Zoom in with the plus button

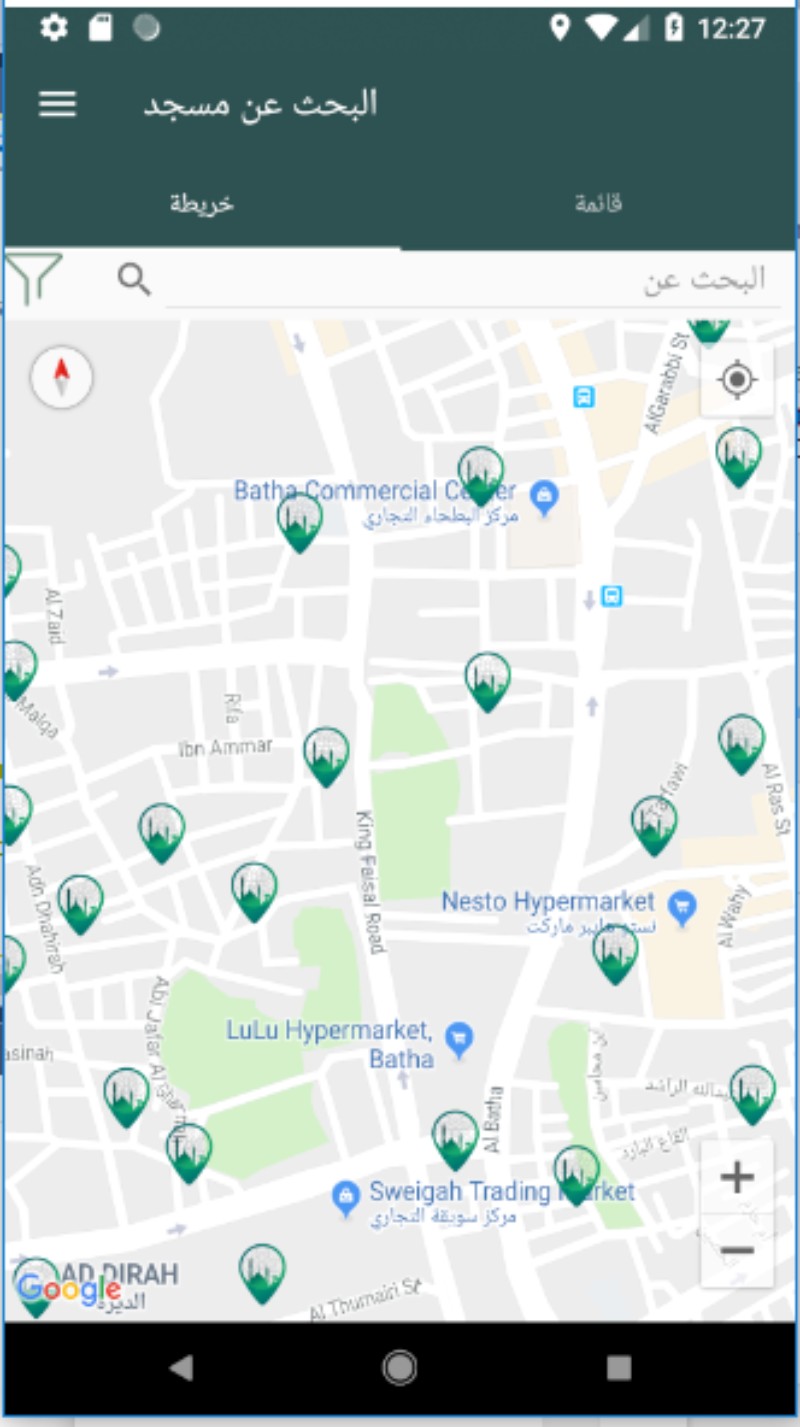(x=737, y=1177)
